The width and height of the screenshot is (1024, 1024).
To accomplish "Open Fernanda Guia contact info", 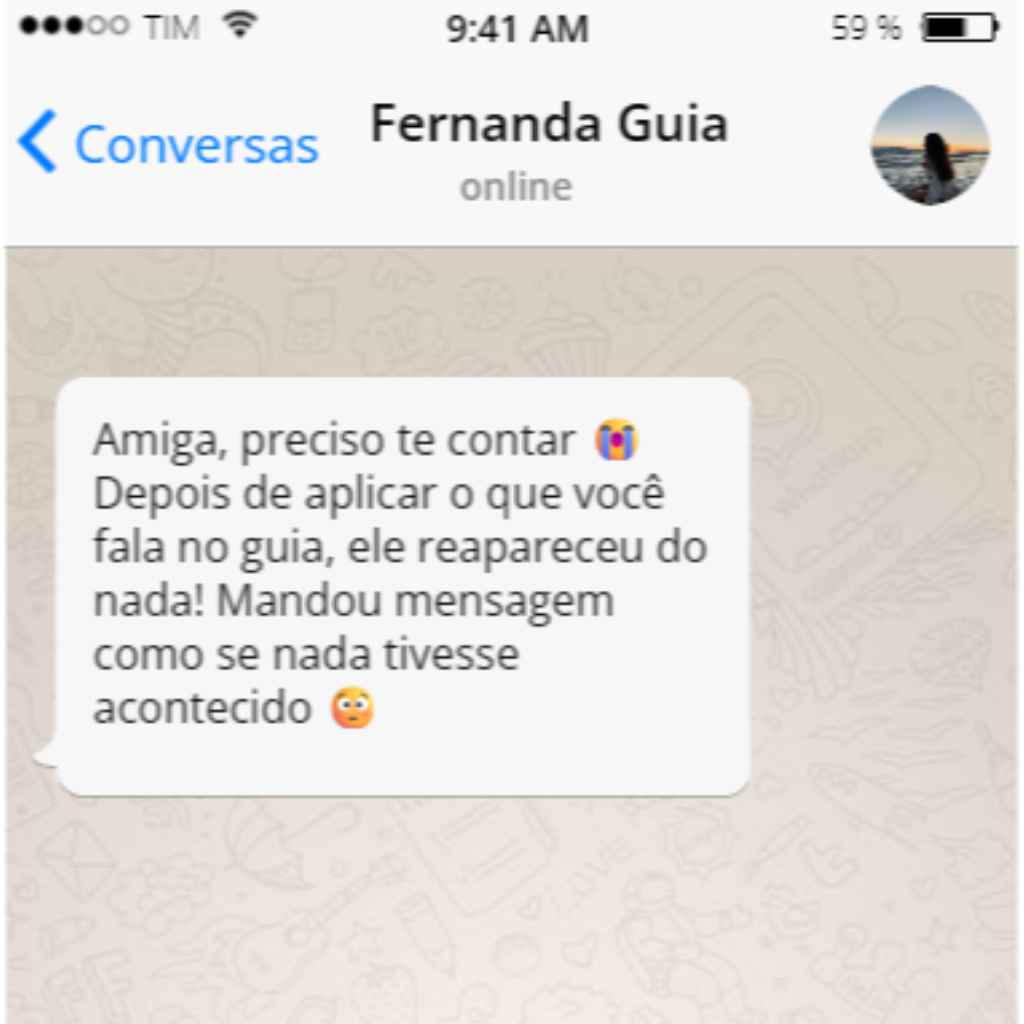I will pyautogui.click(x=548, y=126).
